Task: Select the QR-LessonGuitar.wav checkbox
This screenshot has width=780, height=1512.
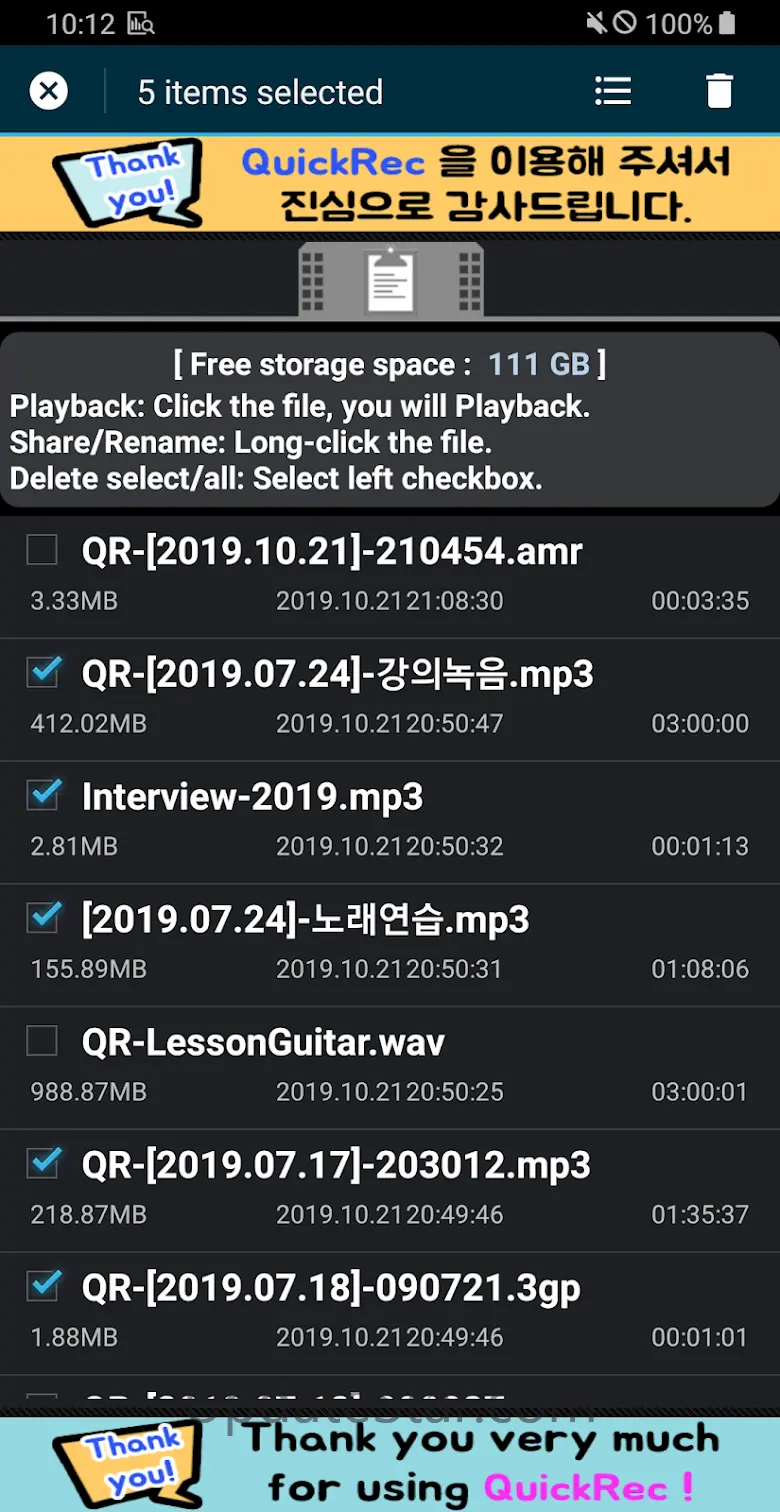Action: [x=42, y=1041]
